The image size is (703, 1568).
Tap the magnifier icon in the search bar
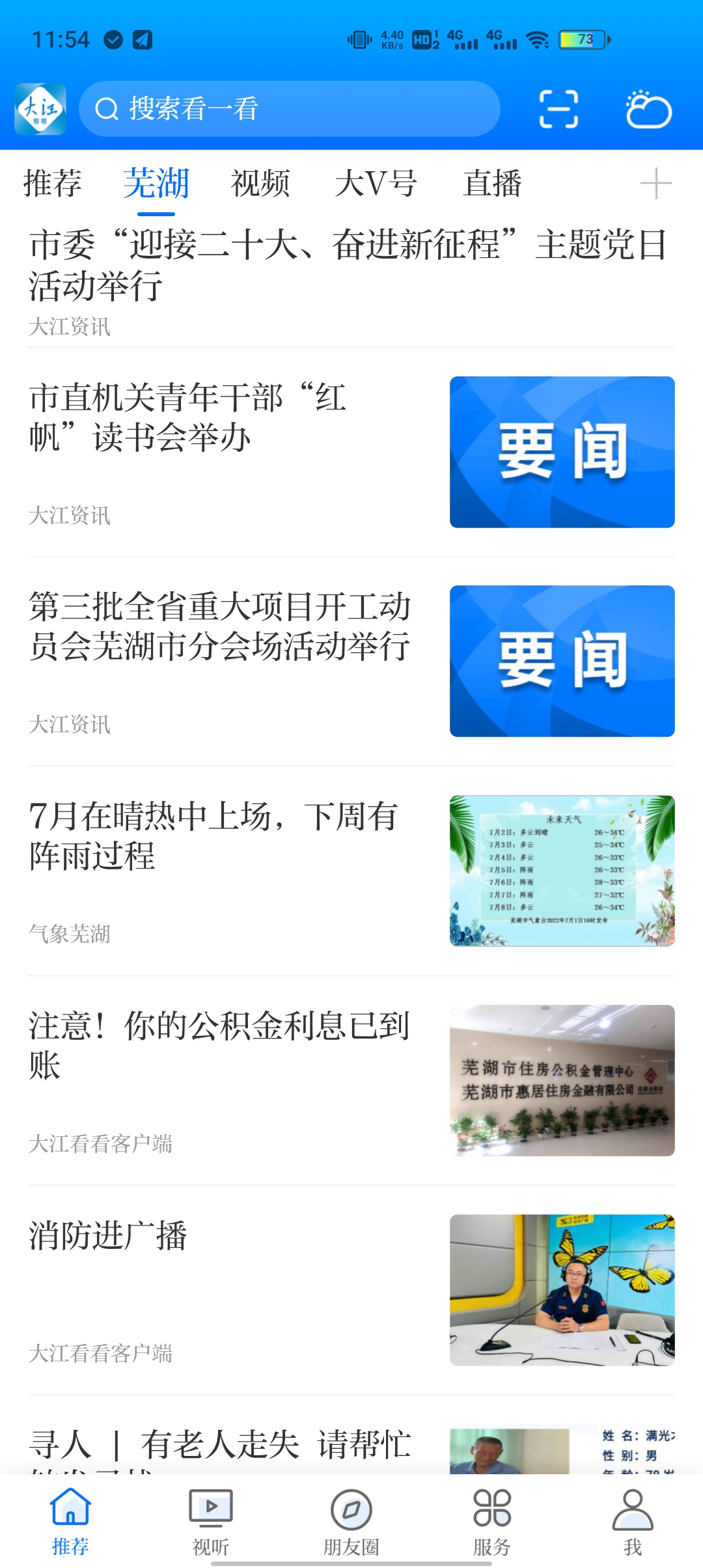pyautogui.click(x=106, y=109)
